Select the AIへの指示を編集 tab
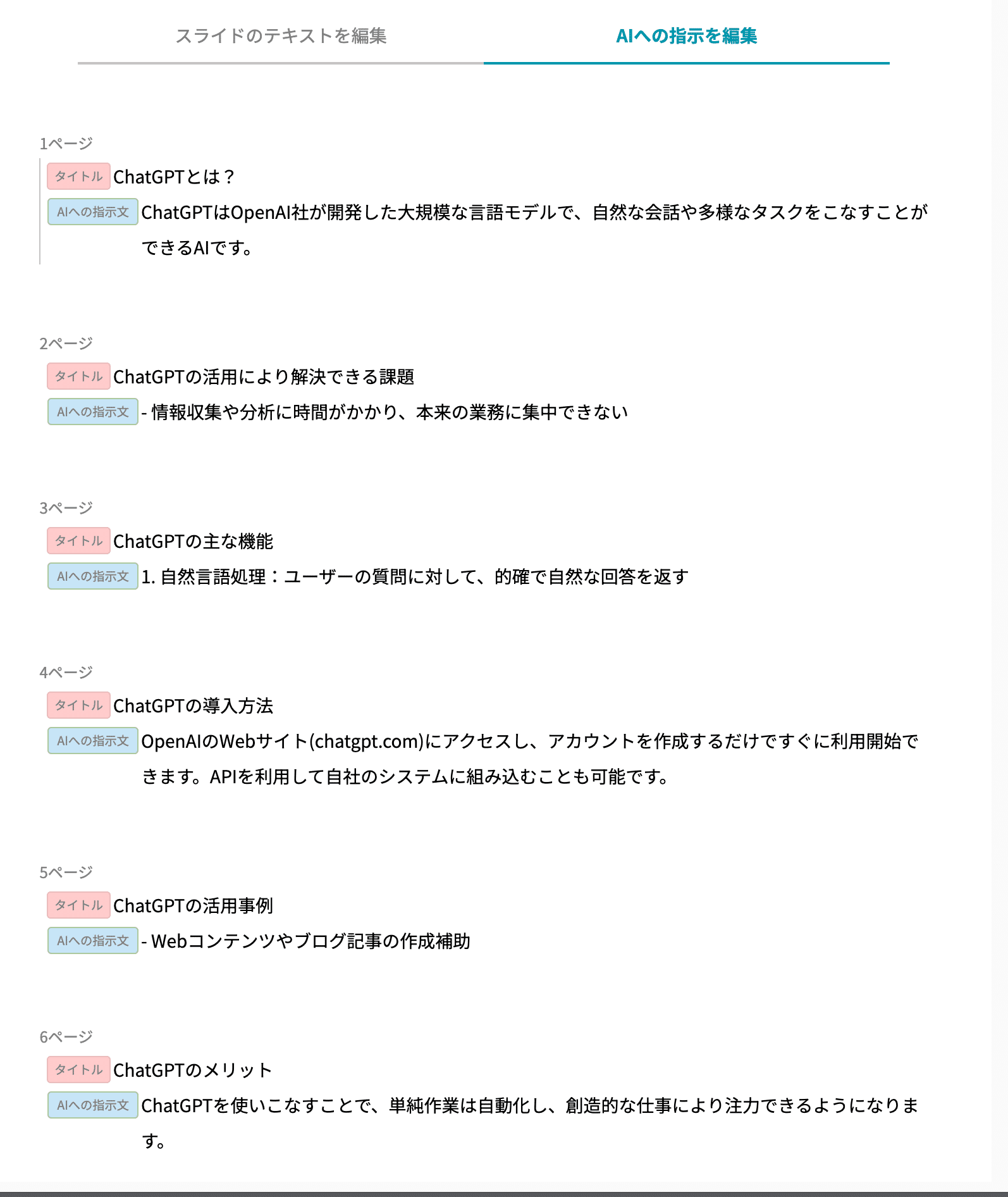1008x1197 pixels. coord(686,36)
